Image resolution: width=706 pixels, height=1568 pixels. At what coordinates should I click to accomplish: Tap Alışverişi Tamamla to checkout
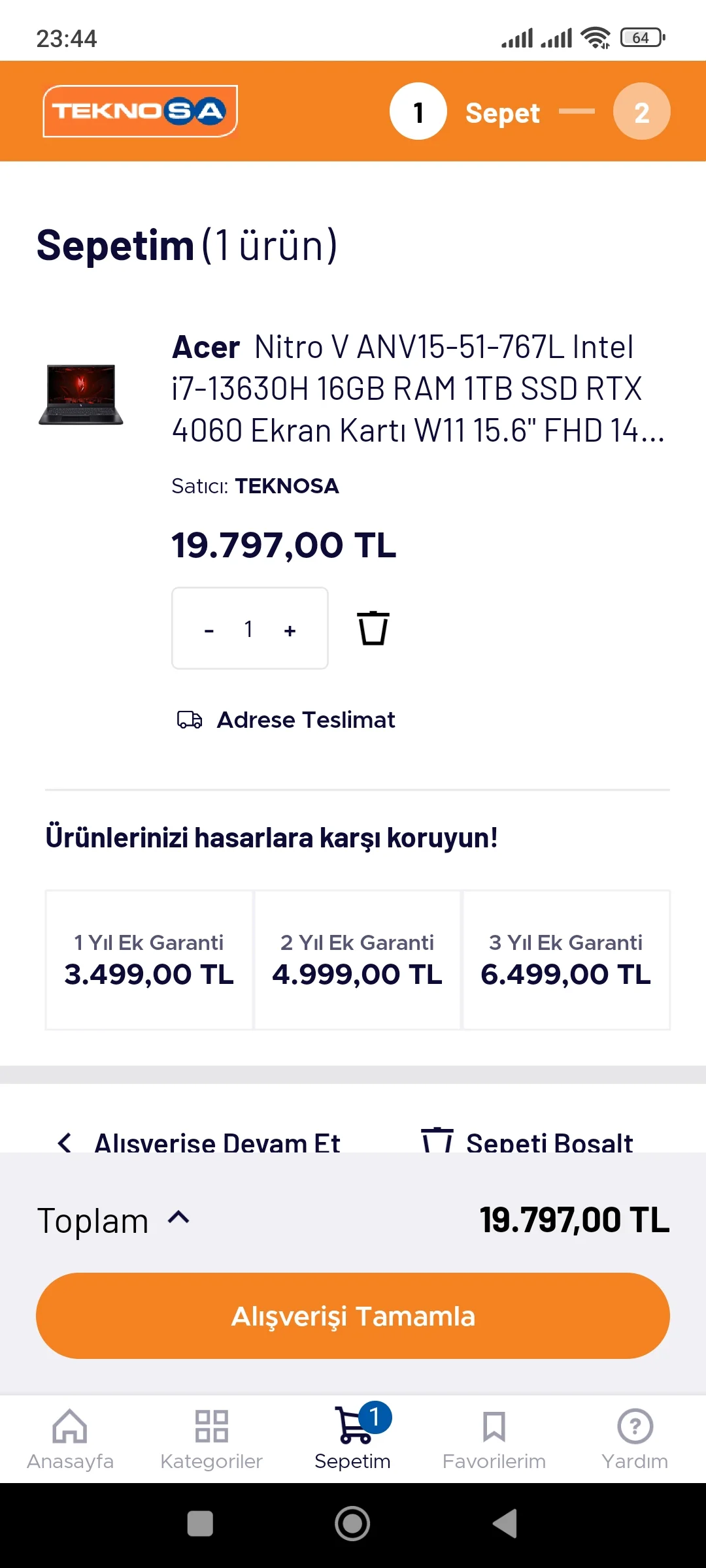tap(353, 1316)
